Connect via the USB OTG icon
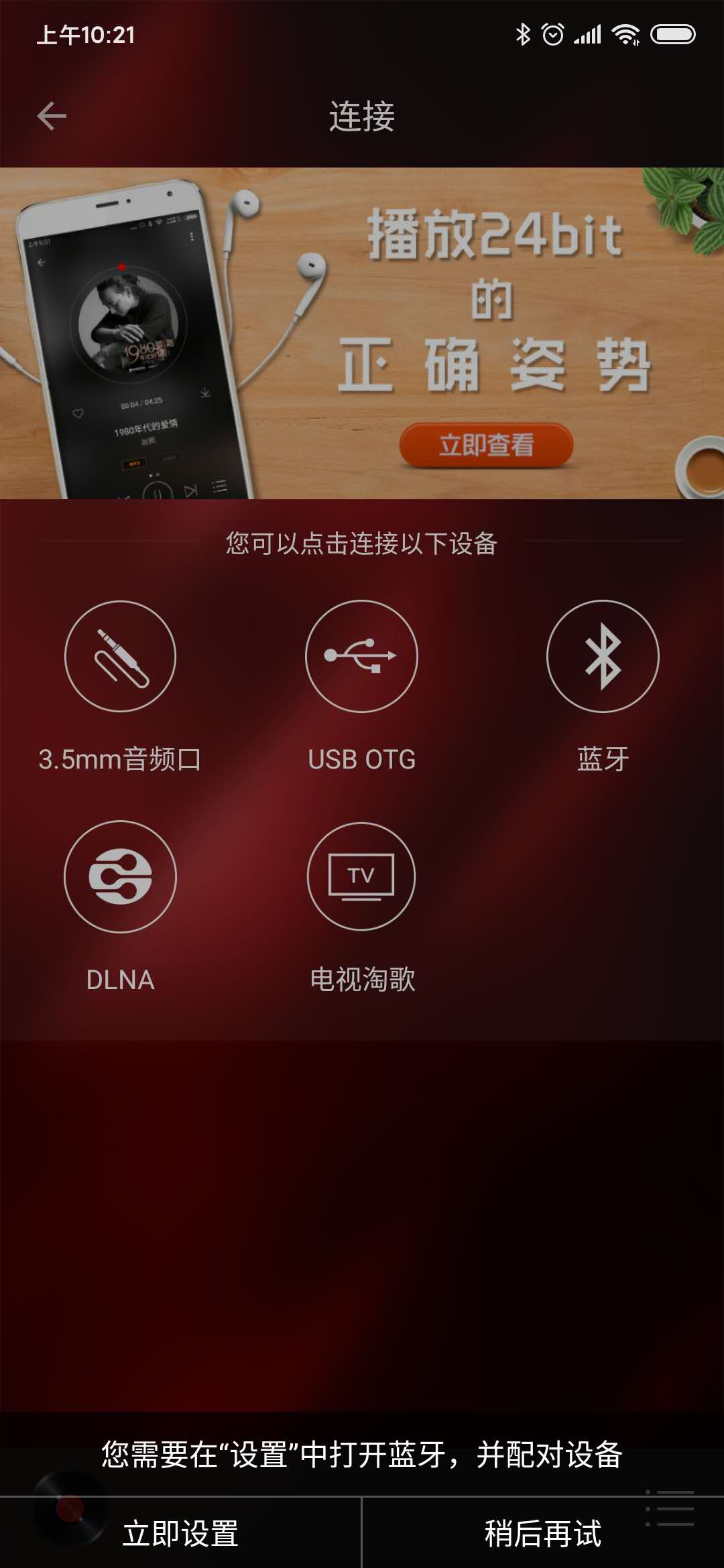Screen dimensions: 724x1568 (362, 657)
